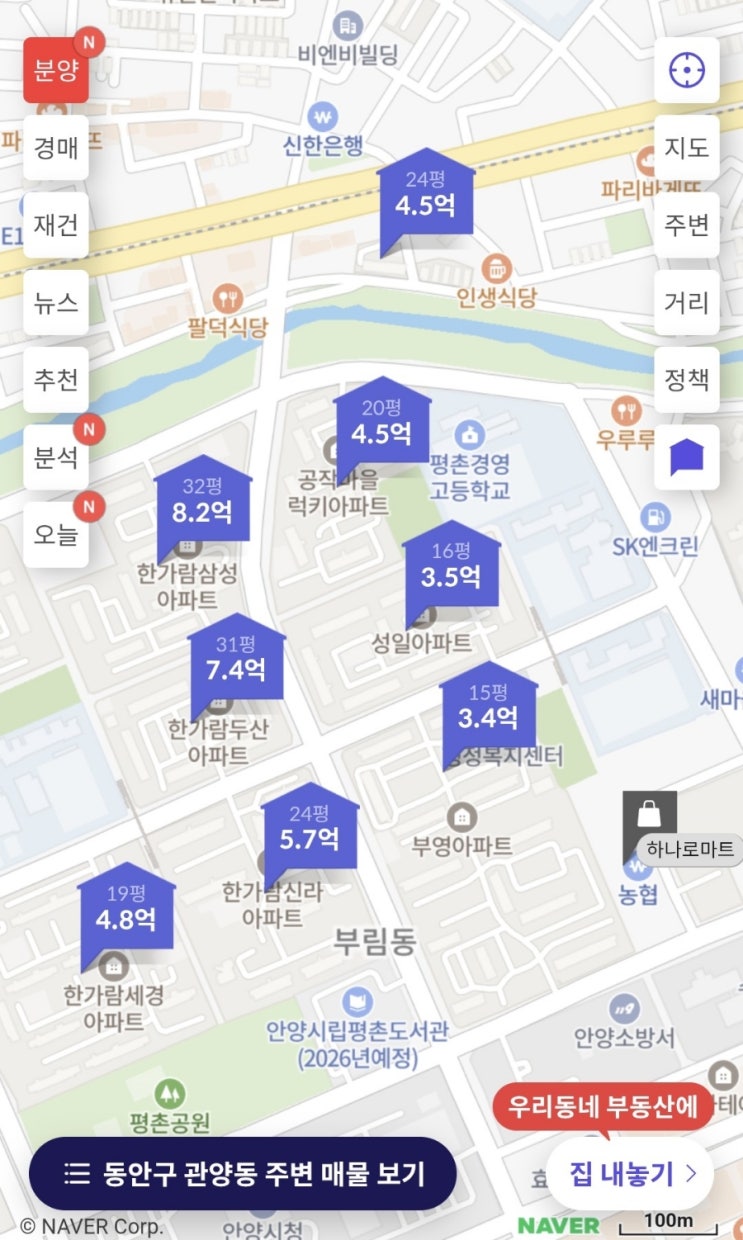Tap 집 내놓기 to list a home
Screen dimensions: 743x1240
click(631, 1173)
